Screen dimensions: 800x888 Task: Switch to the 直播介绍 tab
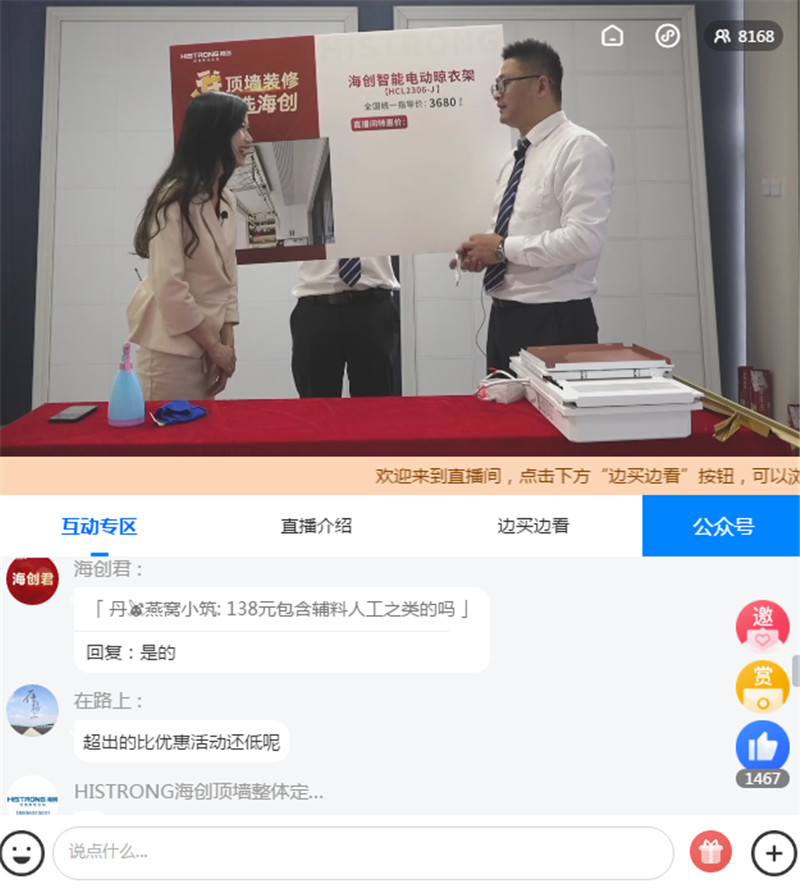(316, 526)
